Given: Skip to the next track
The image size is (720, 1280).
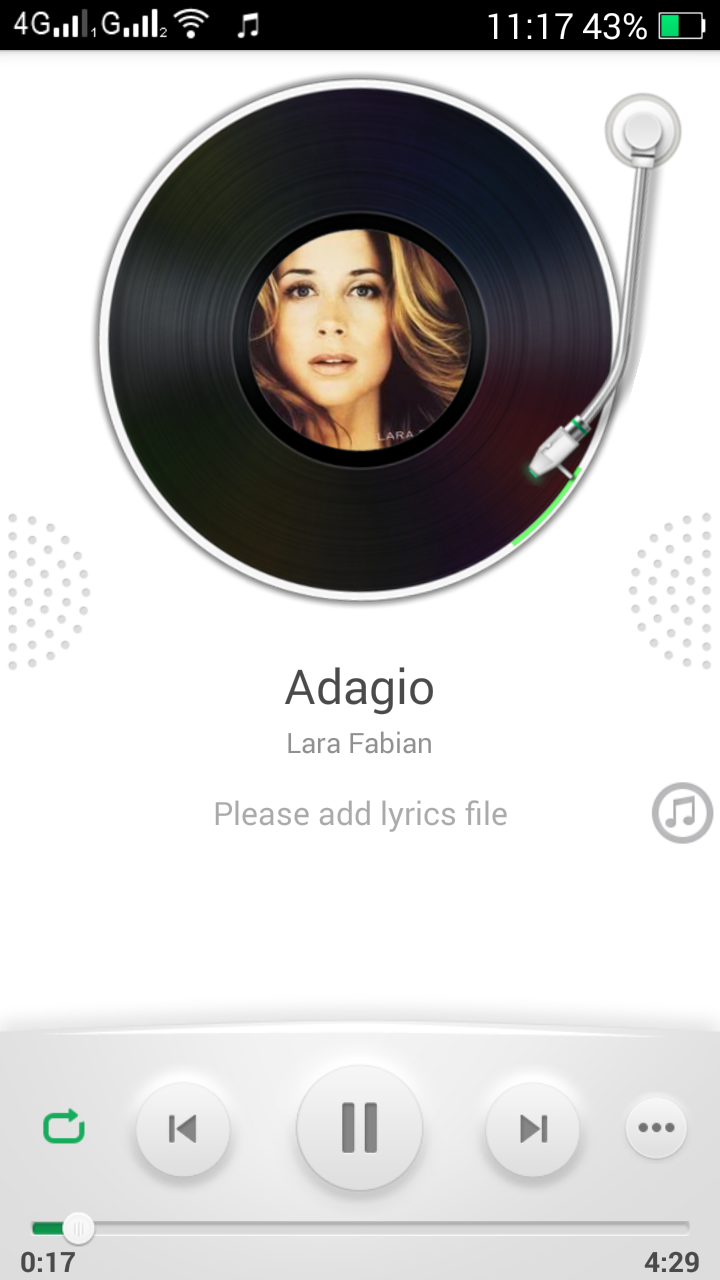Looking at the screenshot, I should pos(532,1129).
